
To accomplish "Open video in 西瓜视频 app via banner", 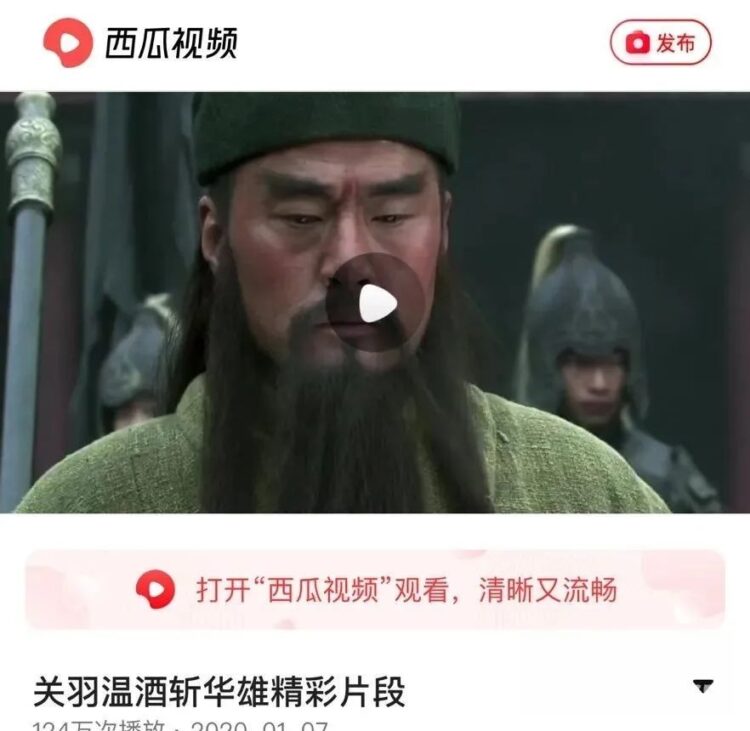I will coord(375,589).
